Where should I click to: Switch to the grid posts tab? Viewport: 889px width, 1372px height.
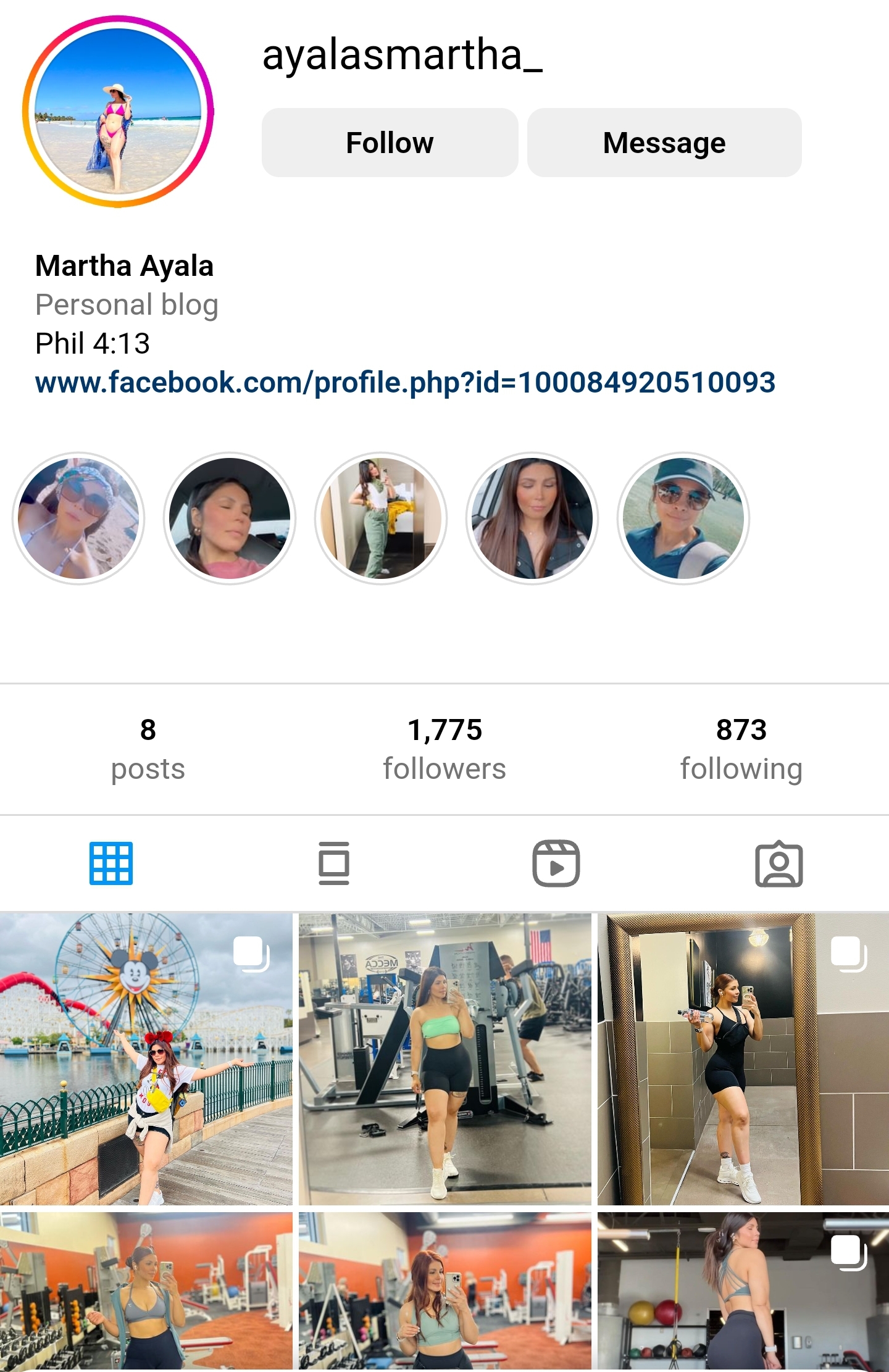click(x=111, y=863)
